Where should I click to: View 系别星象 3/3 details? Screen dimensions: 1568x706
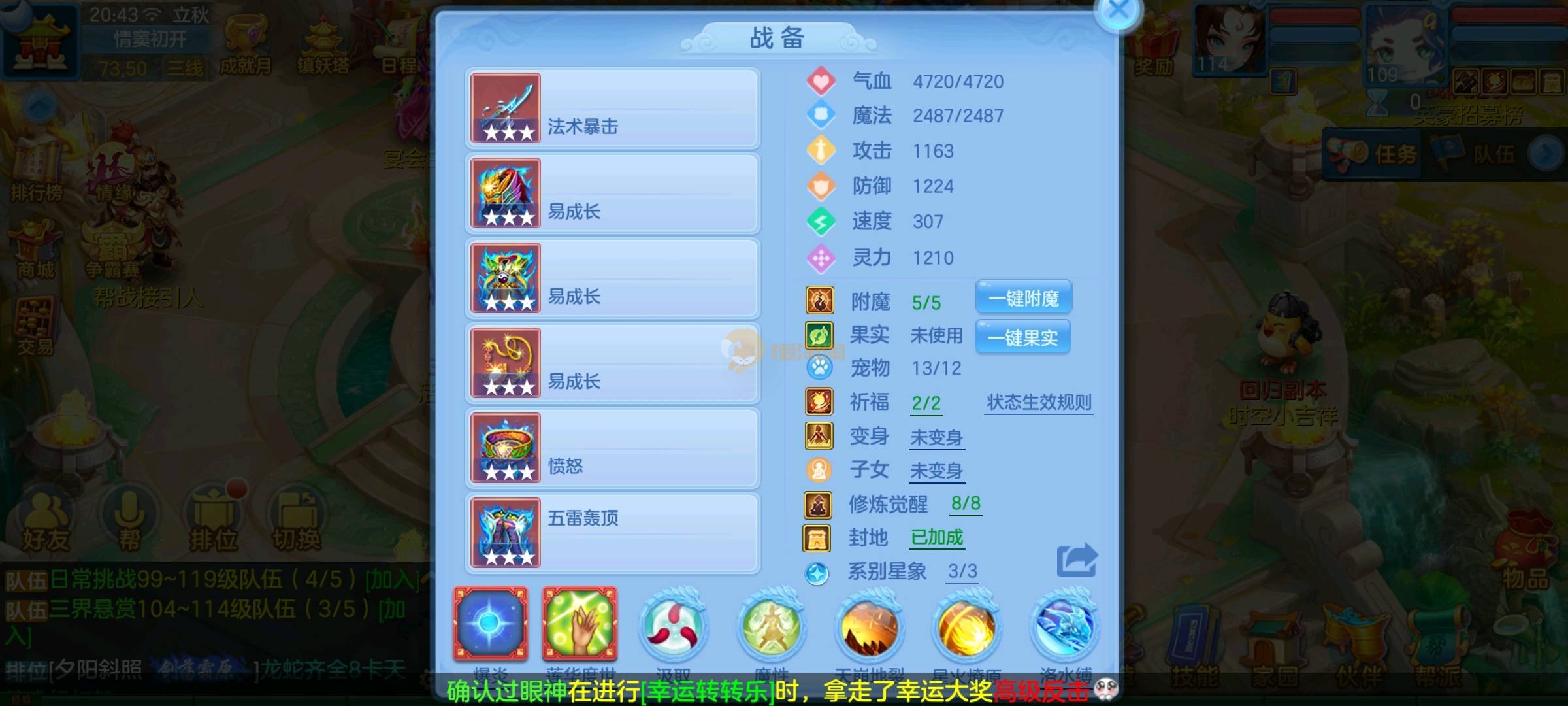point(962,571)
